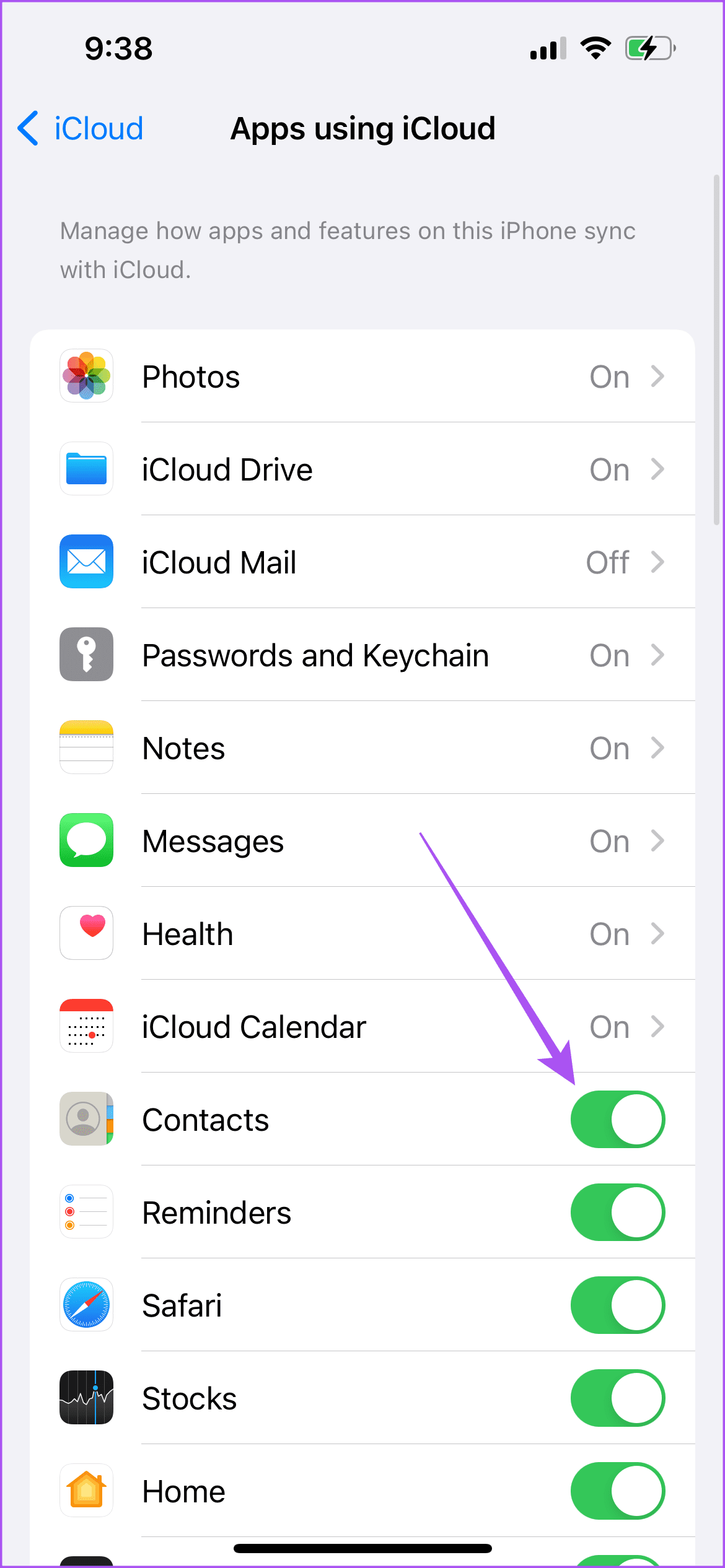The width and height of the screenshot is (725, 1568).
Task: Tap the Wi-Fi status bar indicator
Action: [595, 48]
